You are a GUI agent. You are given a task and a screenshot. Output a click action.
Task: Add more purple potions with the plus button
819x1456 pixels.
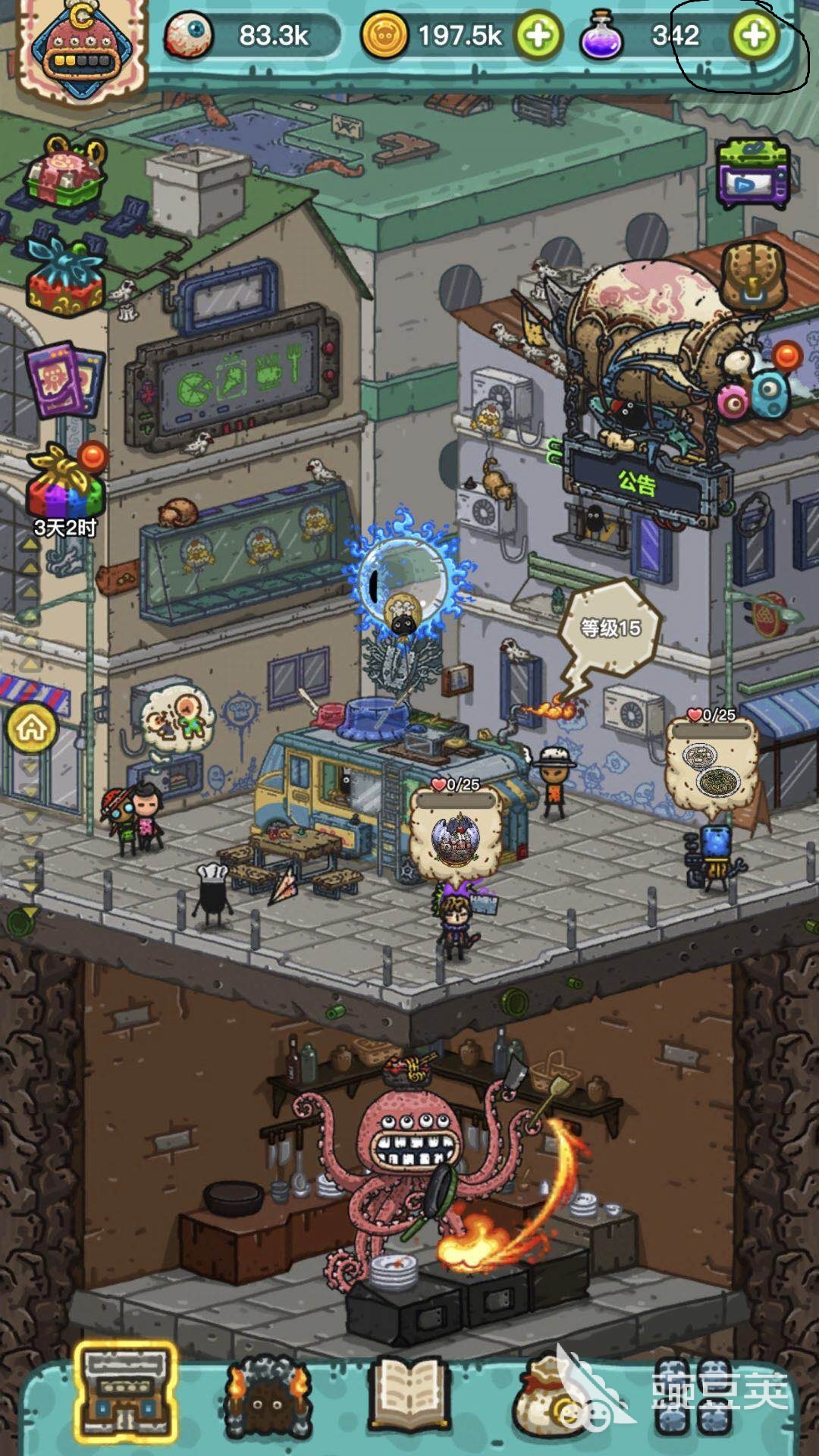(754, 36)
